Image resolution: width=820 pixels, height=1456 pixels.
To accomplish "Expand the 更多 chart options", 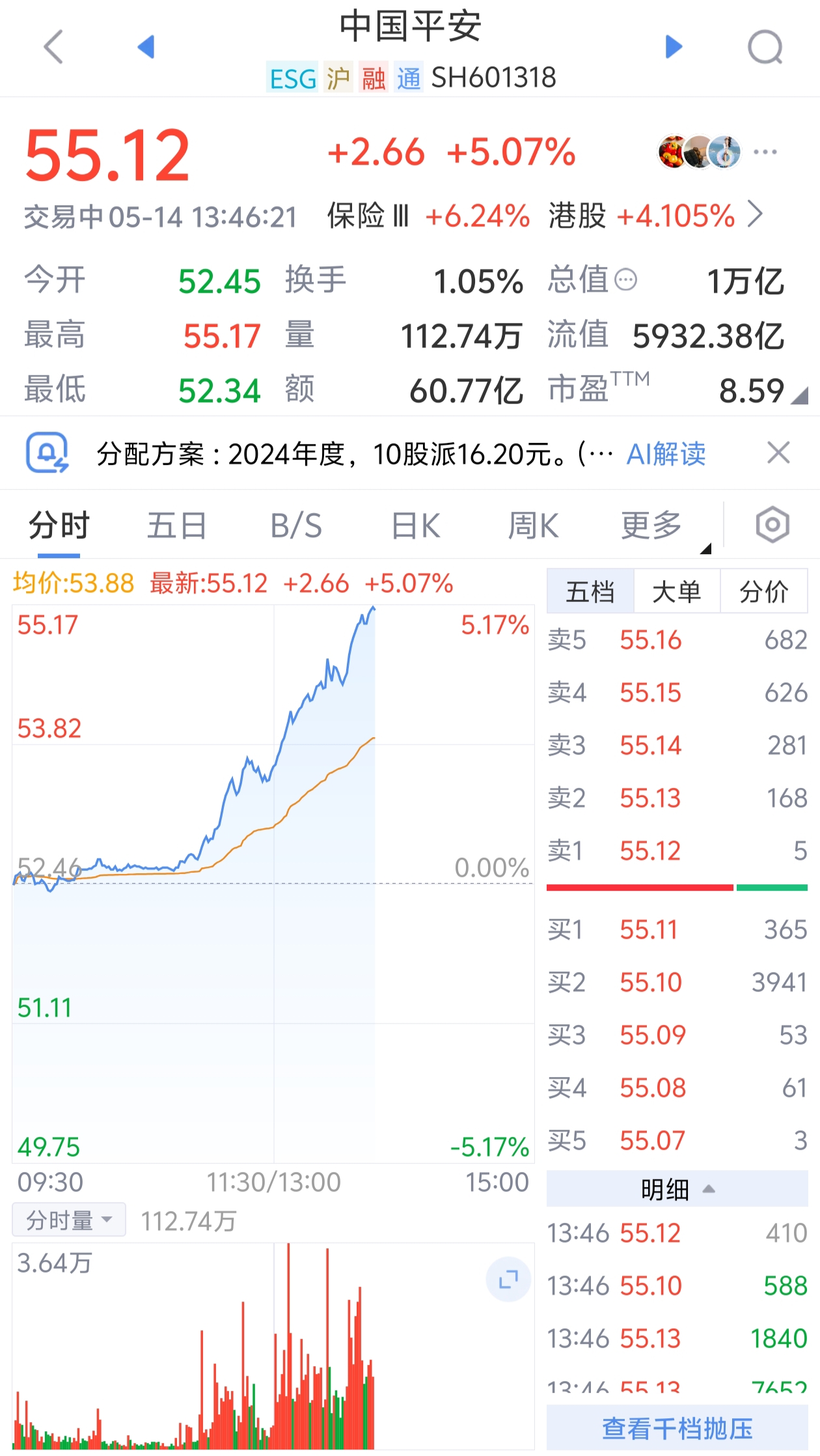I will pos(653,525).
